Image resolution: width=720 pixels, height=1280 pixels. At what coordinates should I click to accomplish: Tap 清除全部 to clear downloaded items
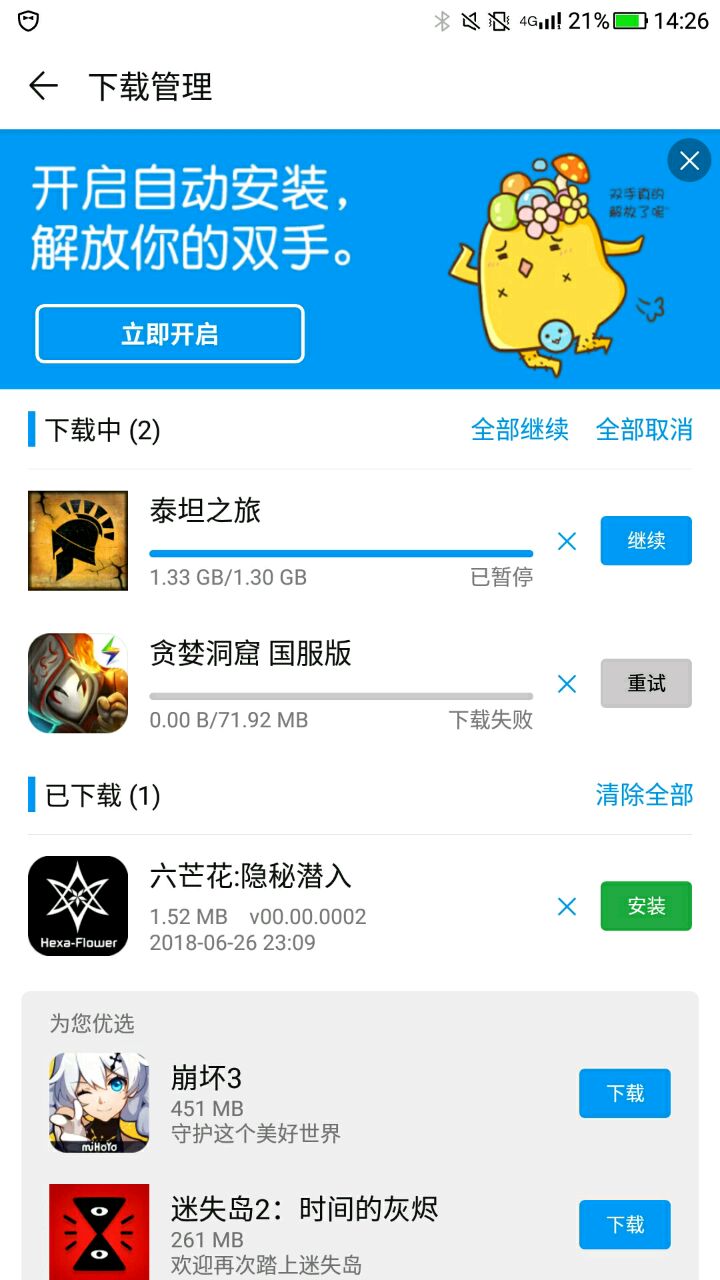click(644, 795)
